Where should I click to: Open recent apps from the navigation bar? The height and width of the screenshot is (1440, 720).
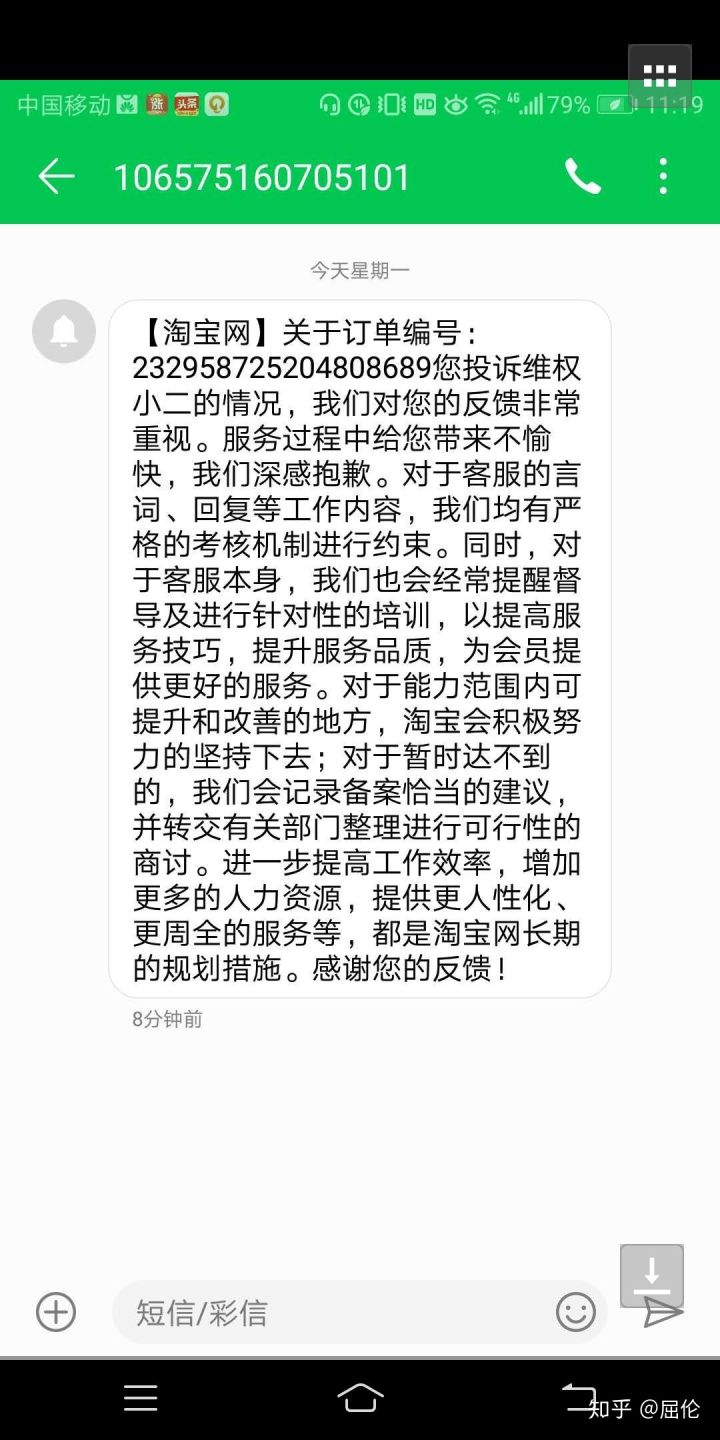[x=140, y=1398]
